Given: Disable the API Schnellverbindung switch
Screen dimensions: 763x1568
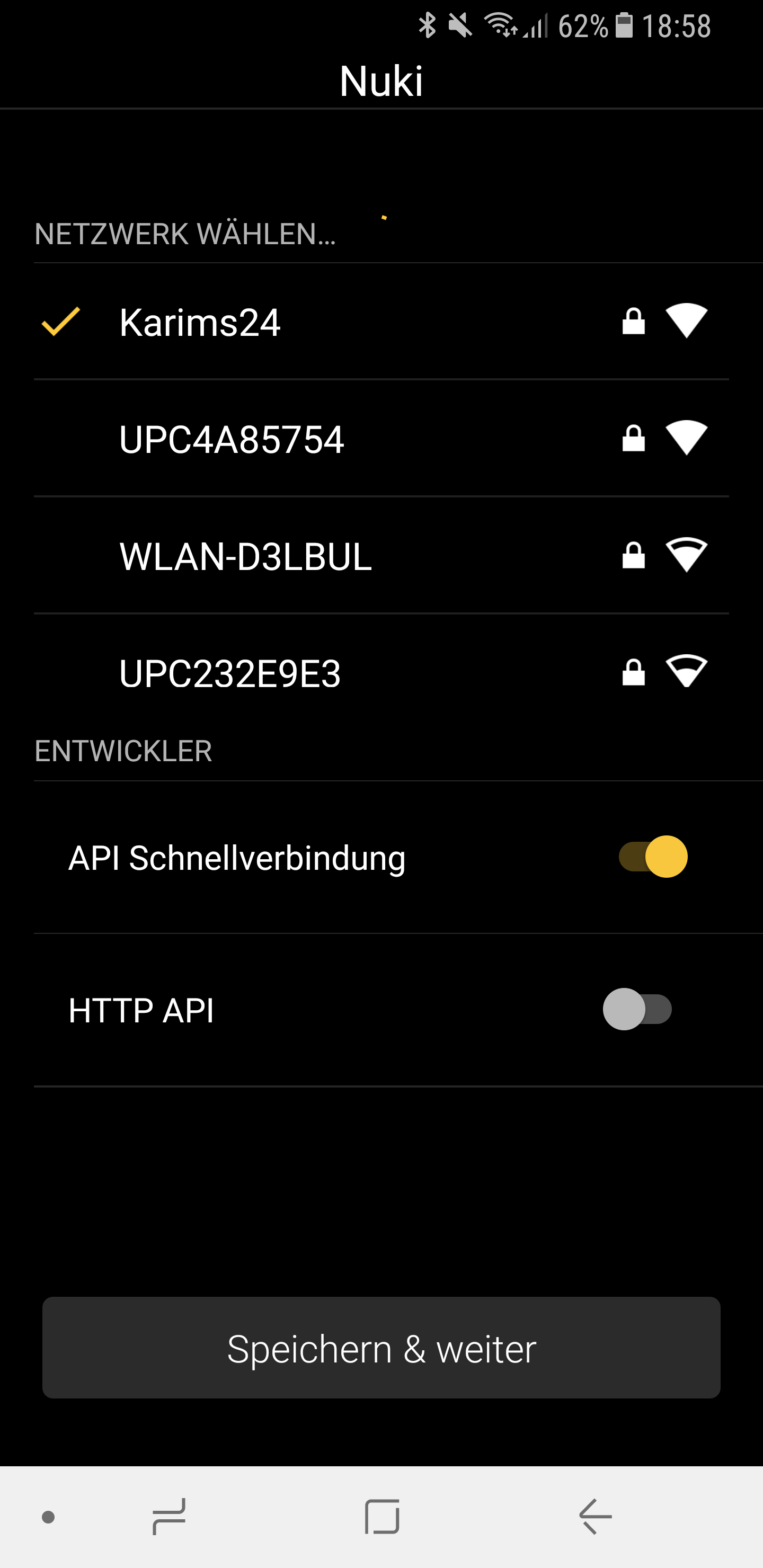Looking at the screenshot, I should 653,857.
